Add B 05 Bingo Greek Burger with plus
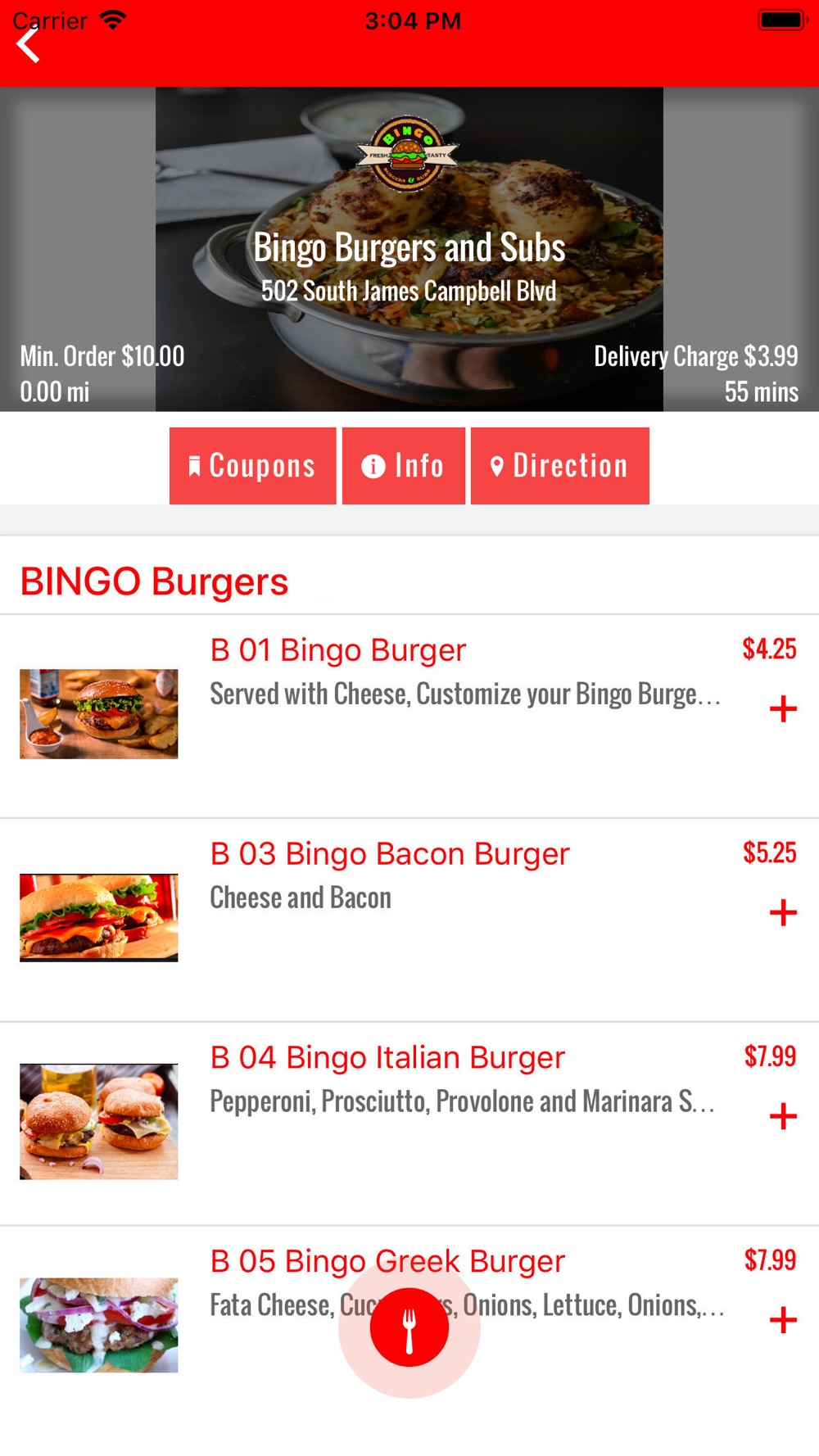The width and height of the screenshot is (819, 1456). (783, 1320)
